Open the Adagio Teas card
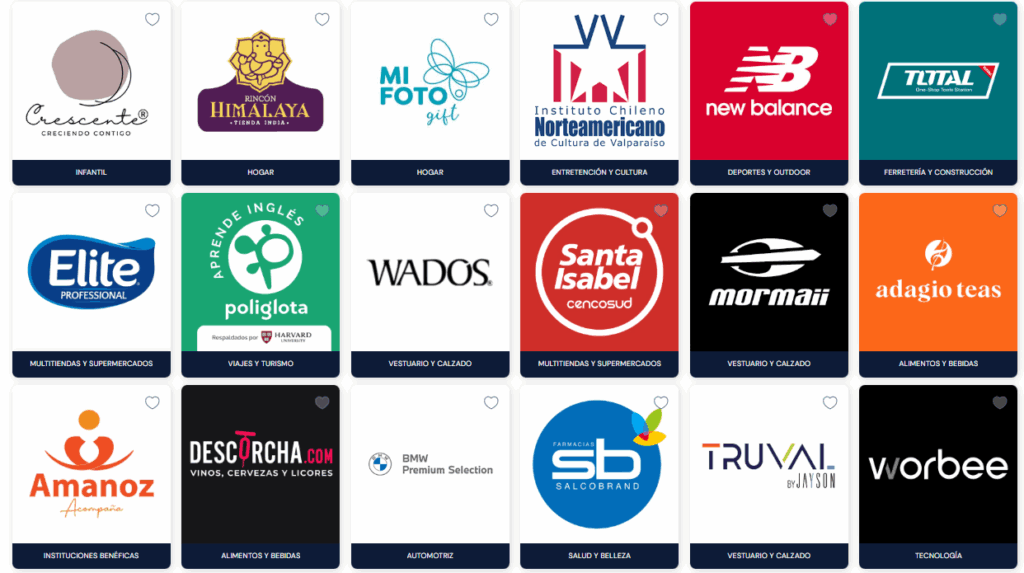 coord(938,272)
